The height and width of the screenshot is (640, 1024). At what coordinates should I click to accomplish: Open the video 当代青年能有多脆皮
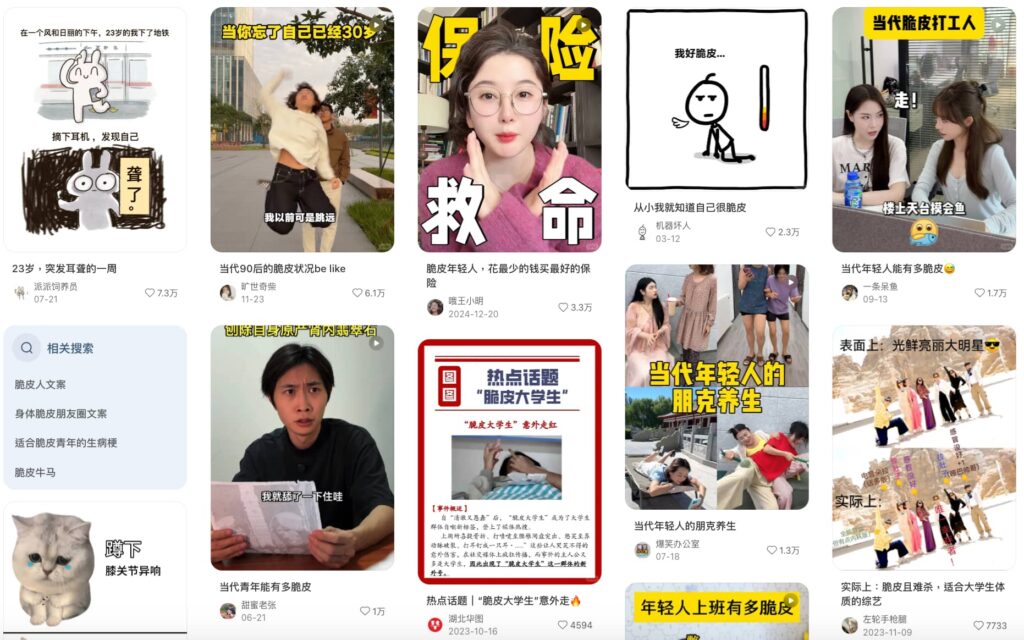pos(302,447)
